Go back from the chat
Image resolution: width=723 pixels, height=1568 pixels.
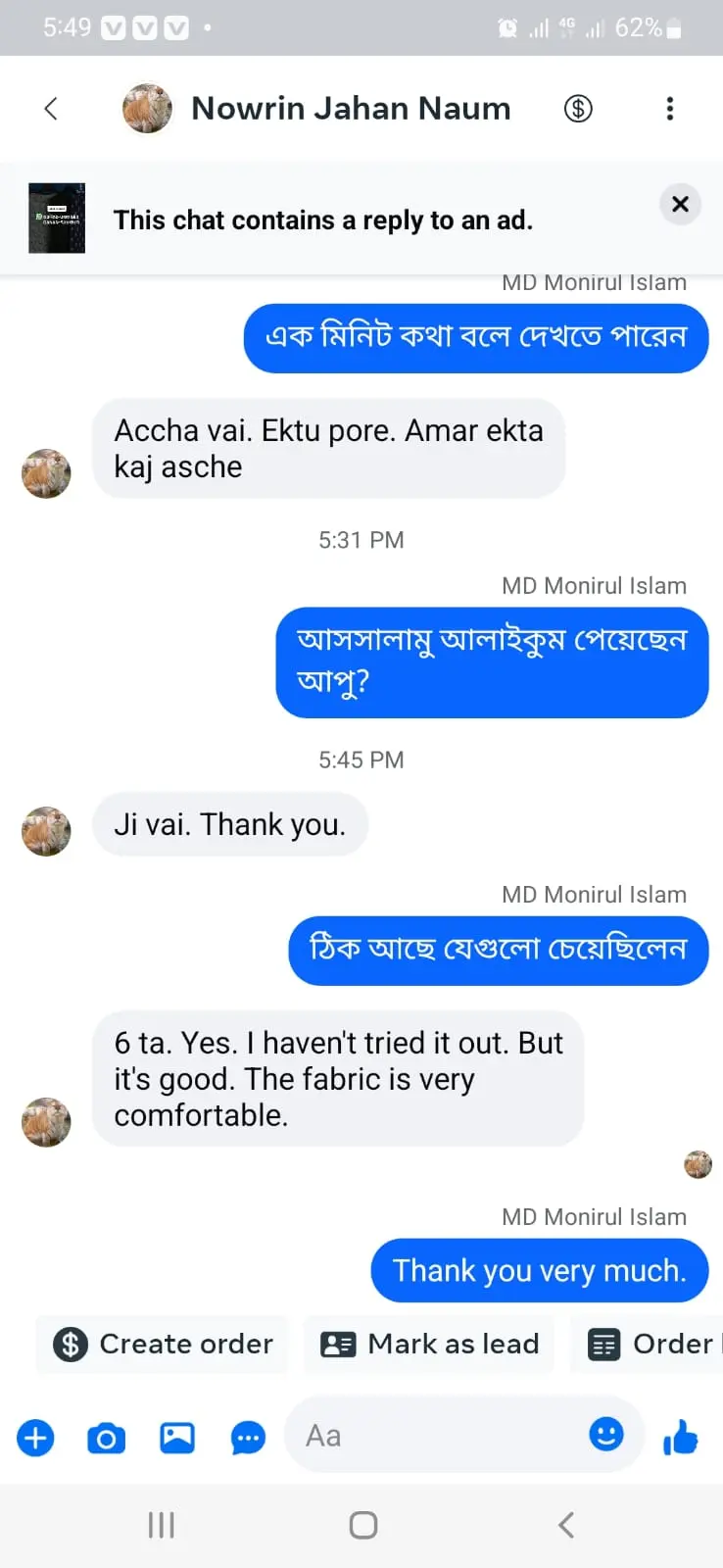pyautogui.click(x=51, y=109)
